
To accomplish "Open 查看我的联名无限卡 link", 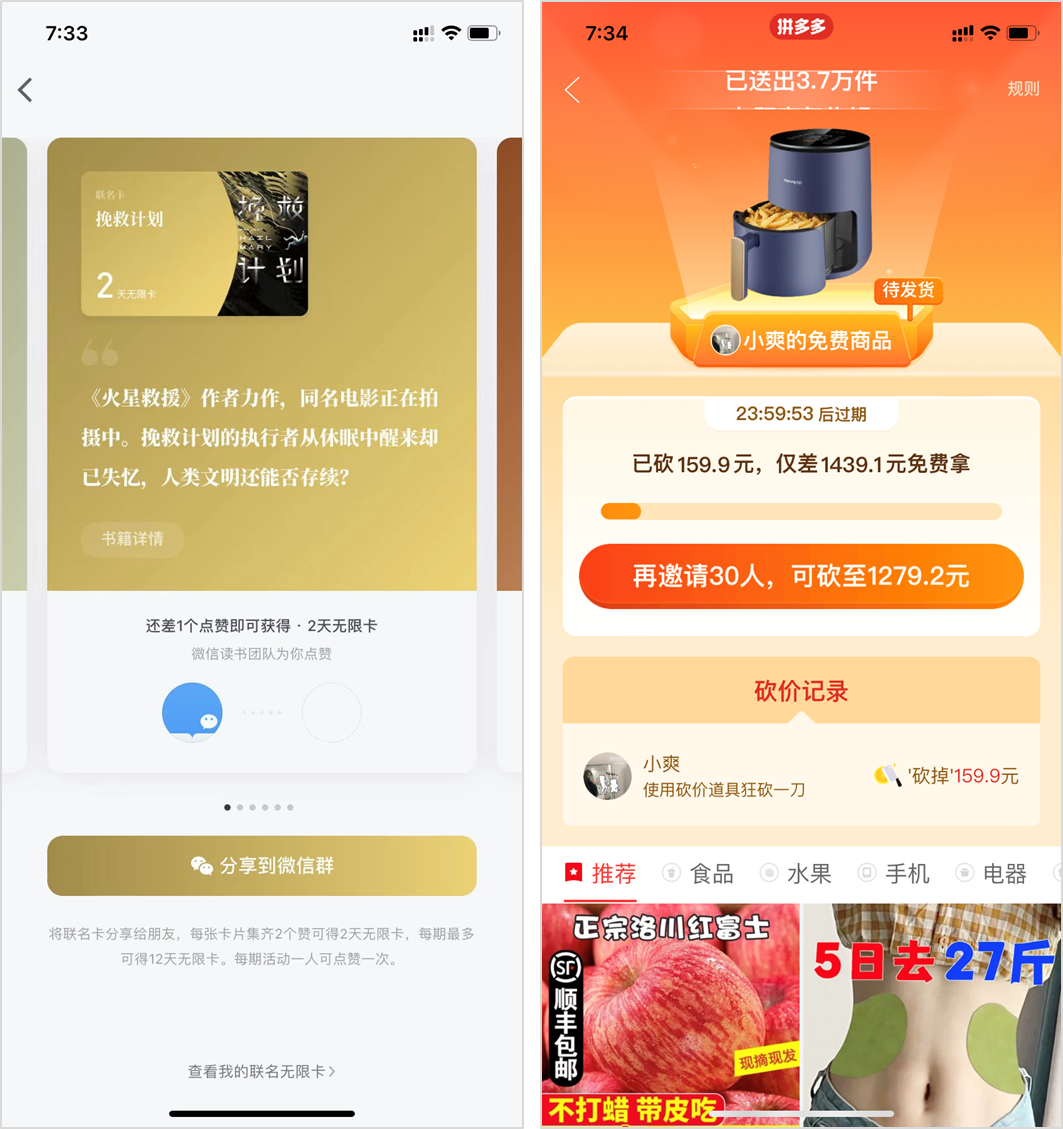I will pos(262,1071).
